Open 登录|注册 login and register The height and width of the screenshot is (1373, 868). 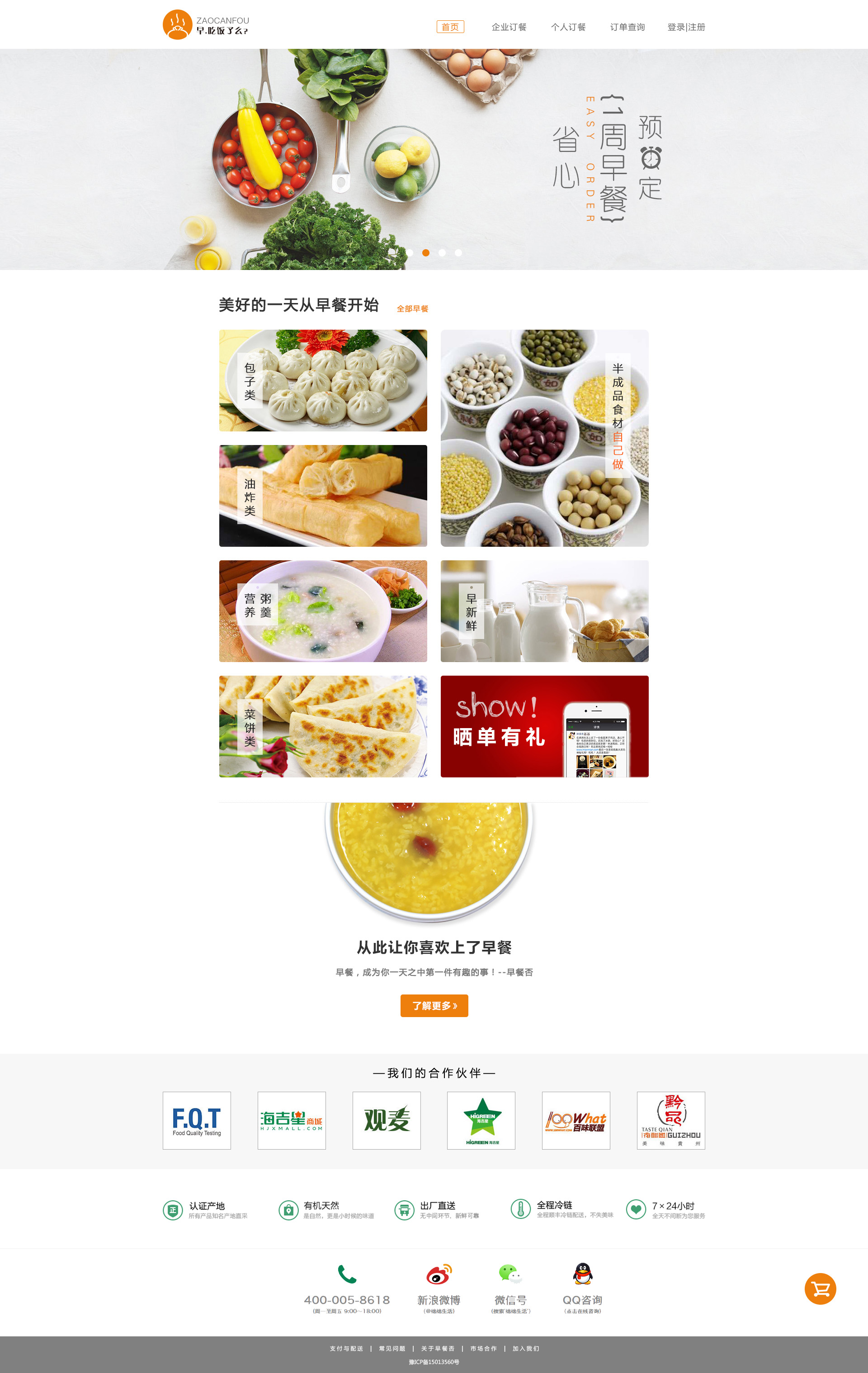[686, 27]
